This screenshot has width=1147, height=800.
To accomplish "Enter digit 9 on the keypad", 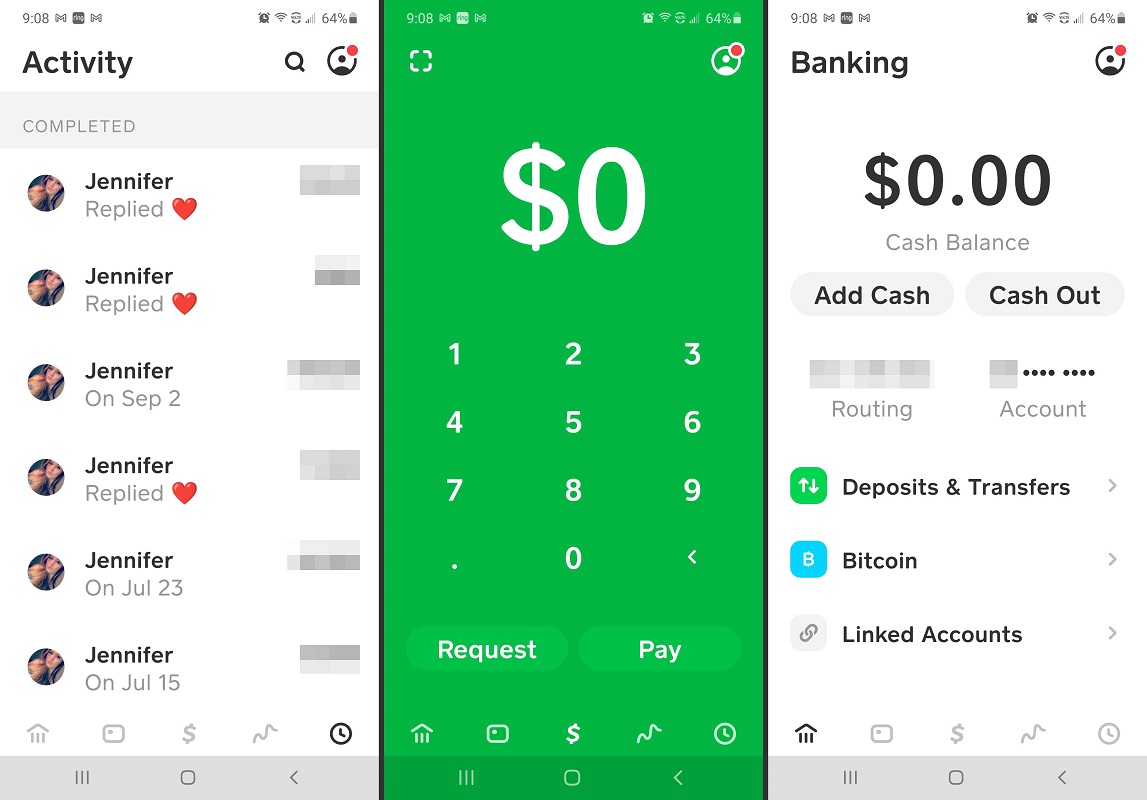I will 692,490.
